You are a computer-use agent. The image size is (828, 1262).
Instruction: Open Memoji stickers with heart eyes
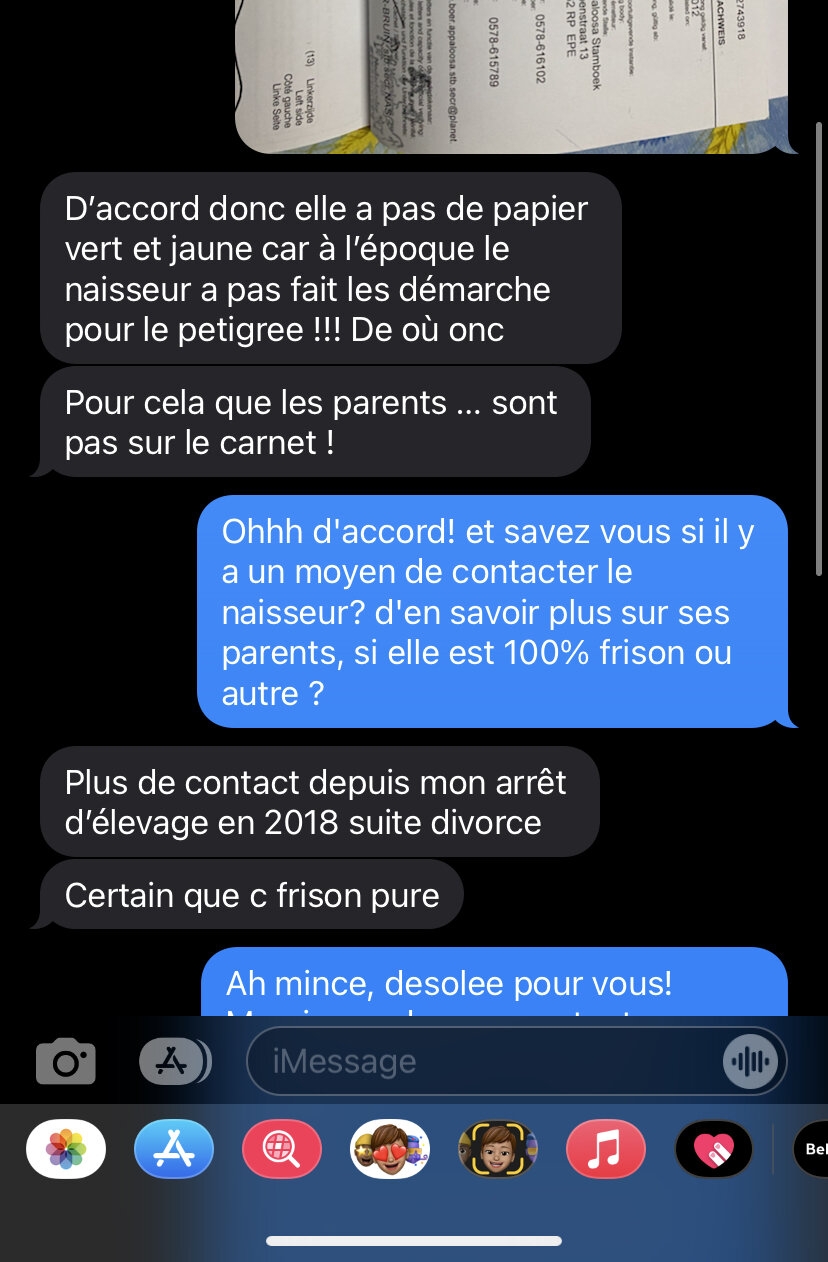tap(389, 1149)
